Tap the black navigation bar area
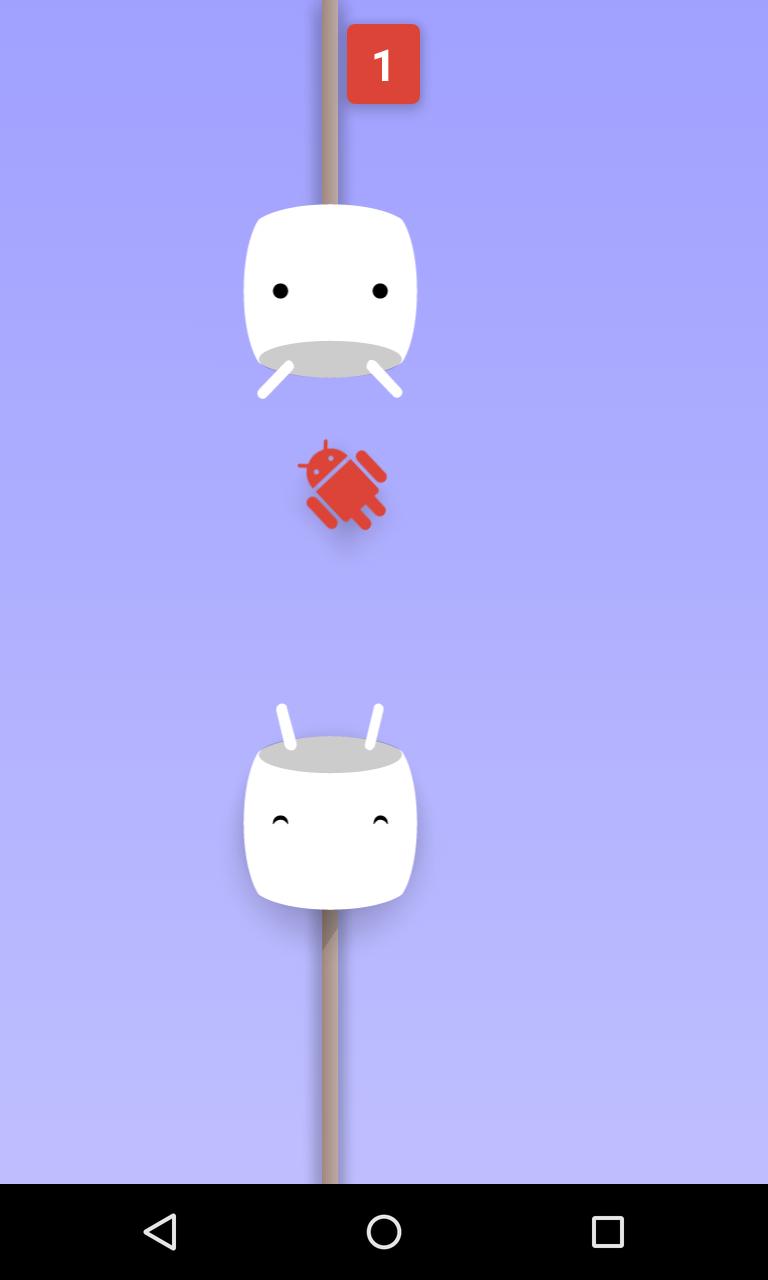 coord(384,1232)
